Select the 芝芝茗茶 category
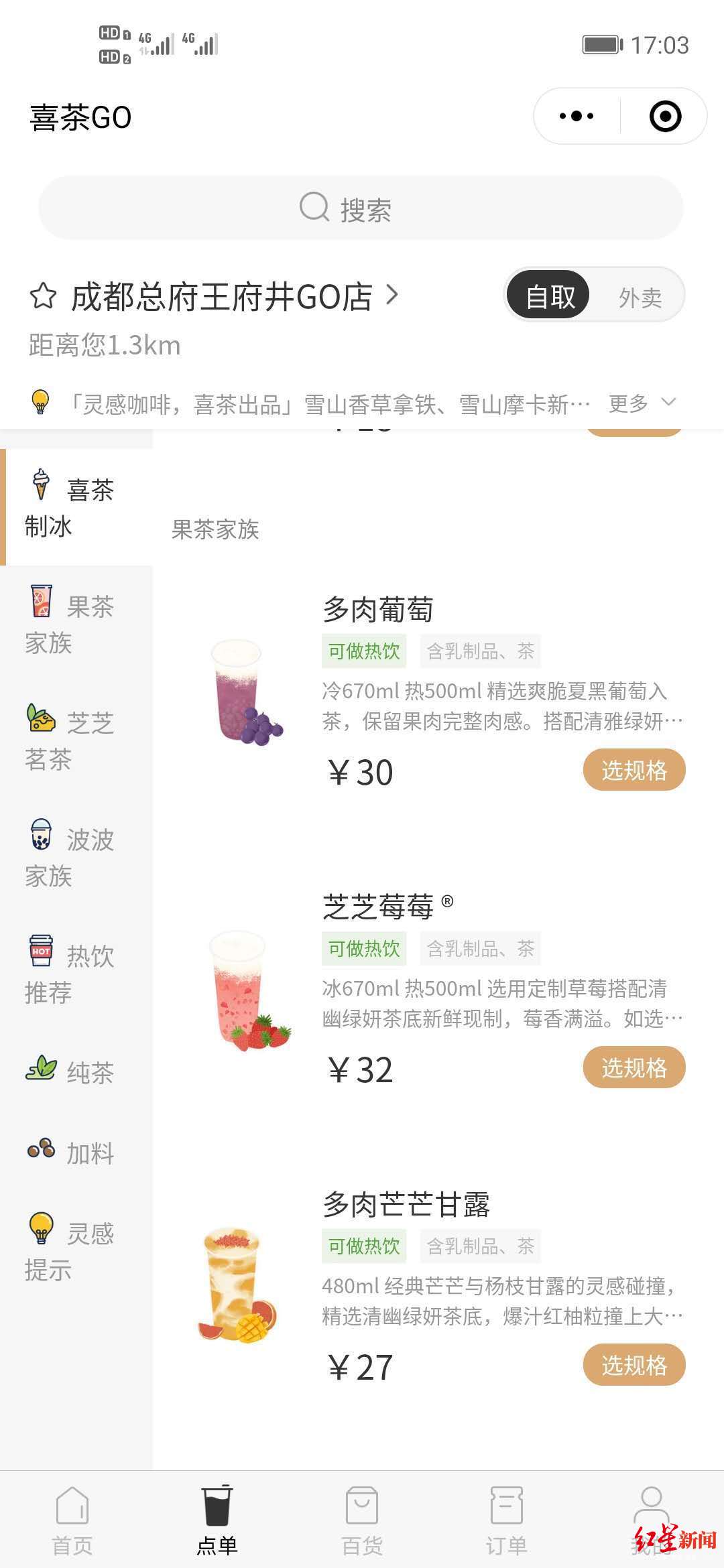Image resolution: width=724 pixels, height=1568 pixels. (70, 740)
